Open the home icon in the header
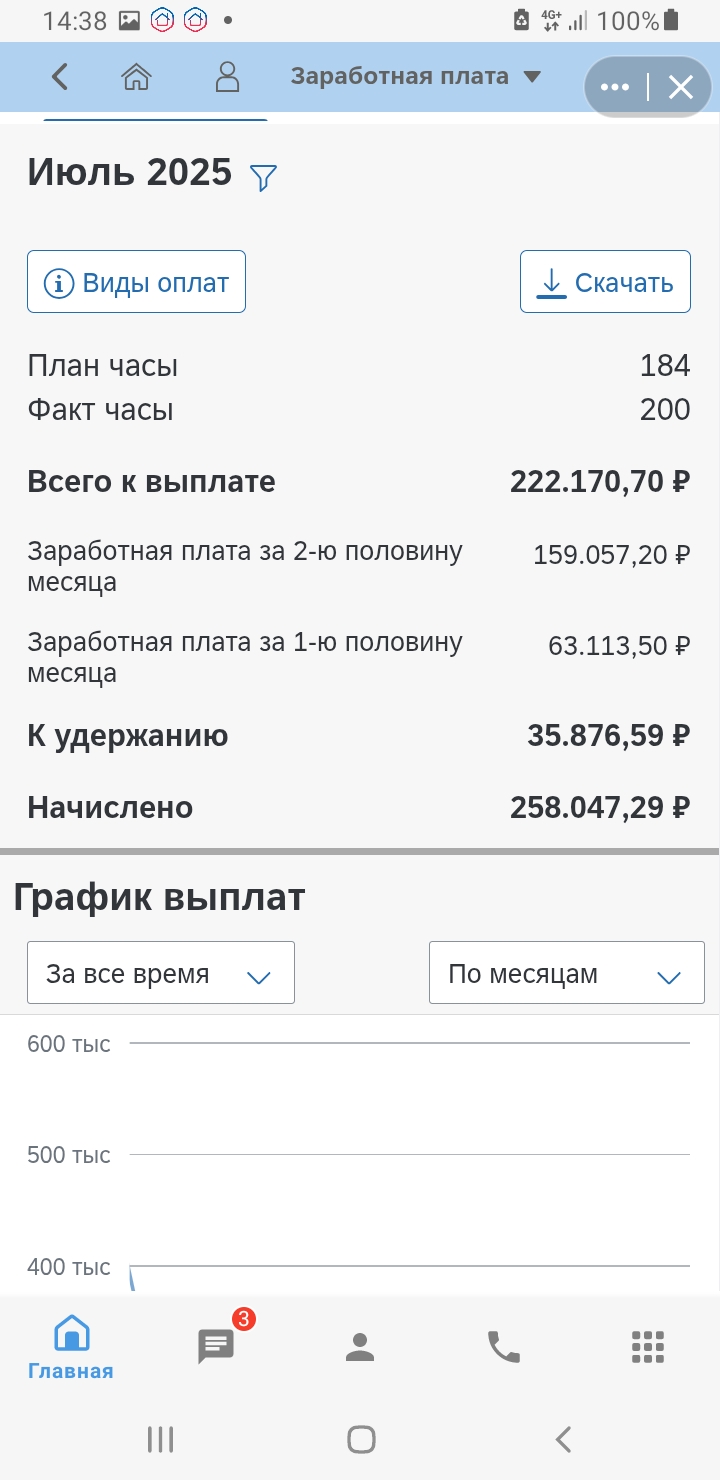This screenshot has height=1480, width=720. click(x=136, y=77)
